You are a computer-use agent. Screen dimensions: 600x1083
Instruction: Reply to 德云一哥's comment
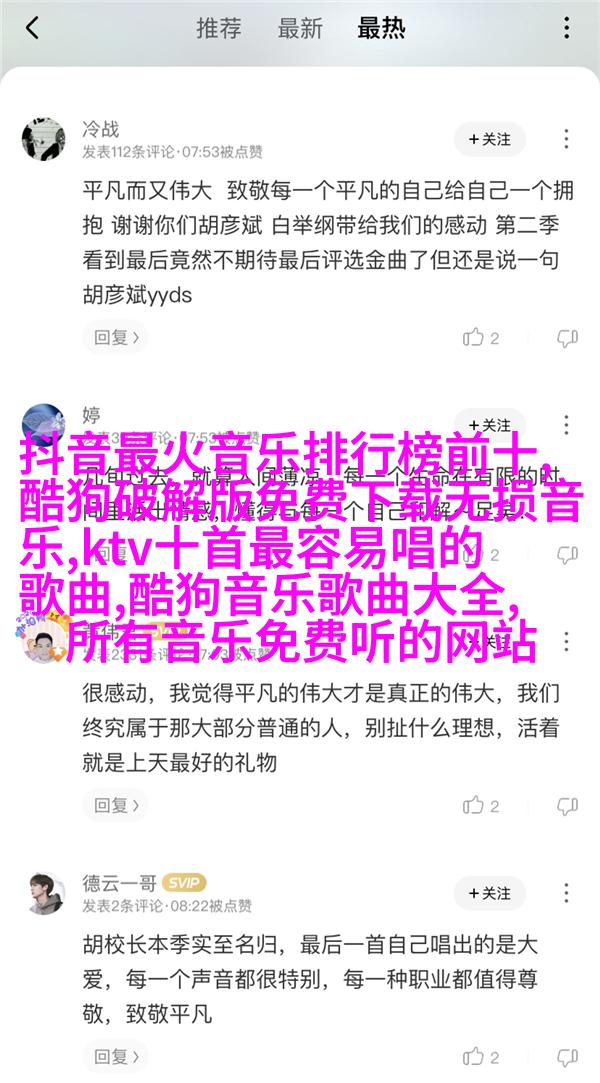point(111,1056)
